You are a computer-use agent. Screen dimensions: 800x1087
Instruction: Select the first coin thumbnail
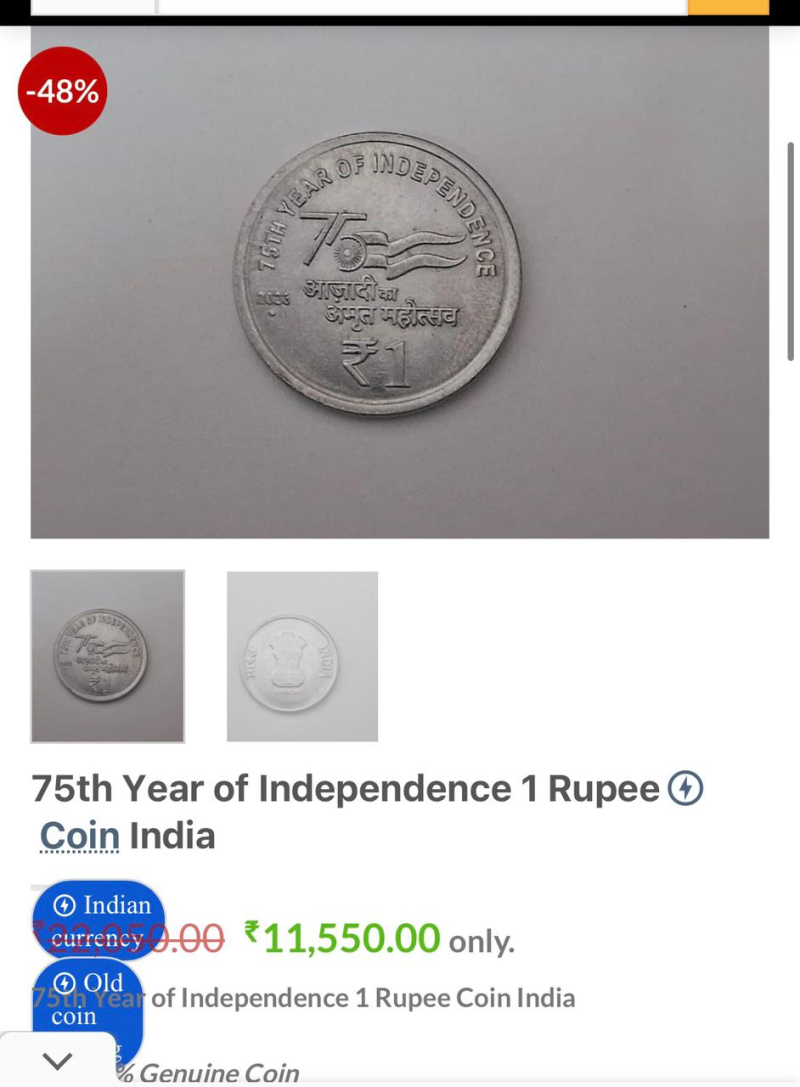point(108,656)
